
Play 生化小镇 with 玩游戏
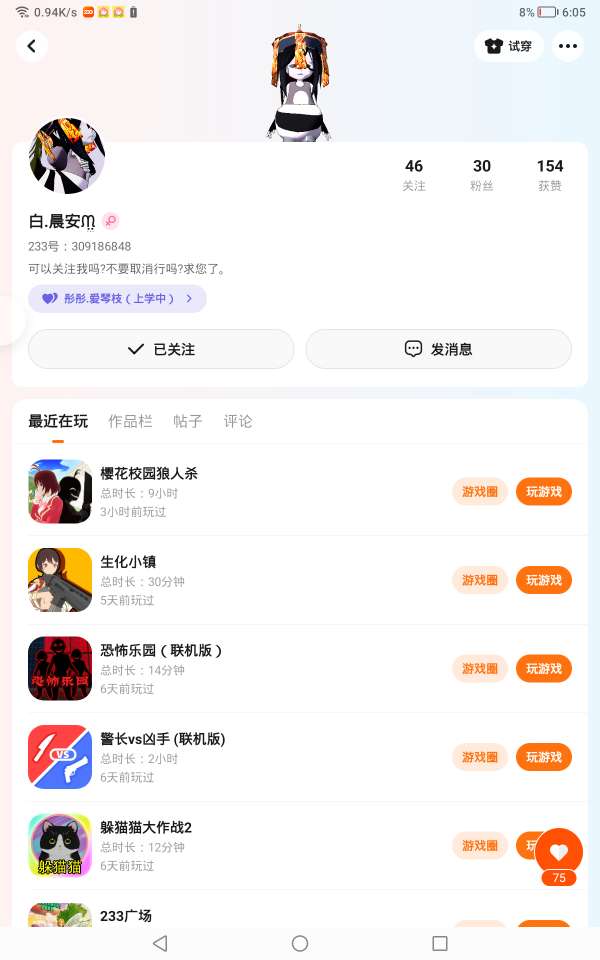point(543,580)
